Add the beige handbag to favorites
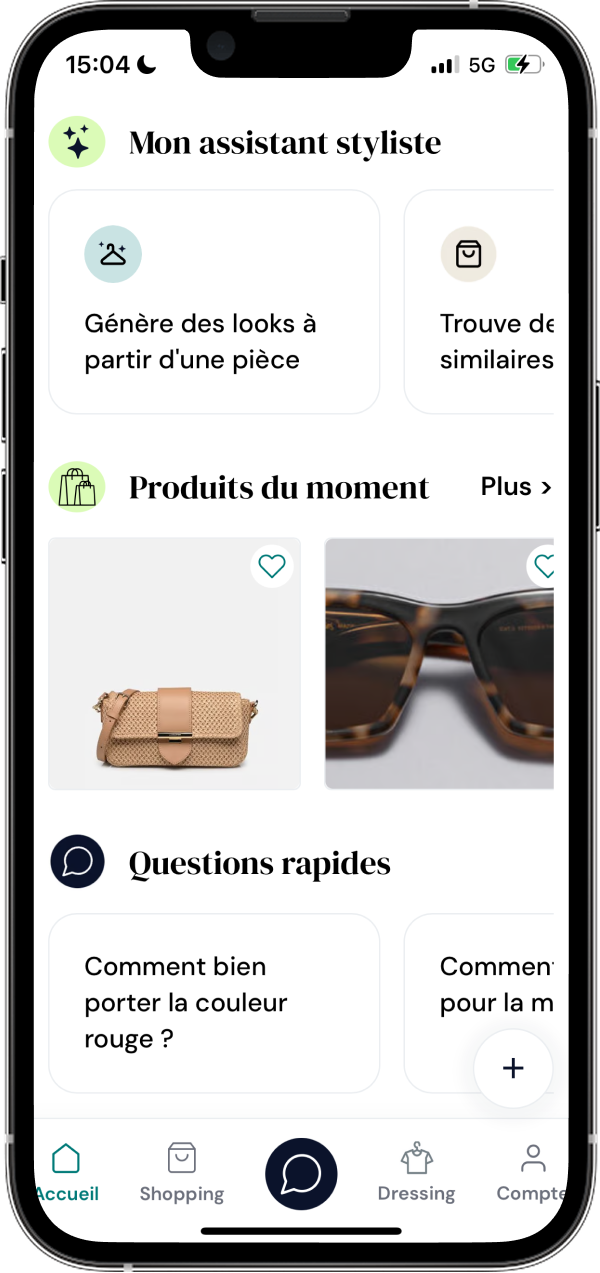This screenshot has height=1273, width=600. tap(272, 566)
